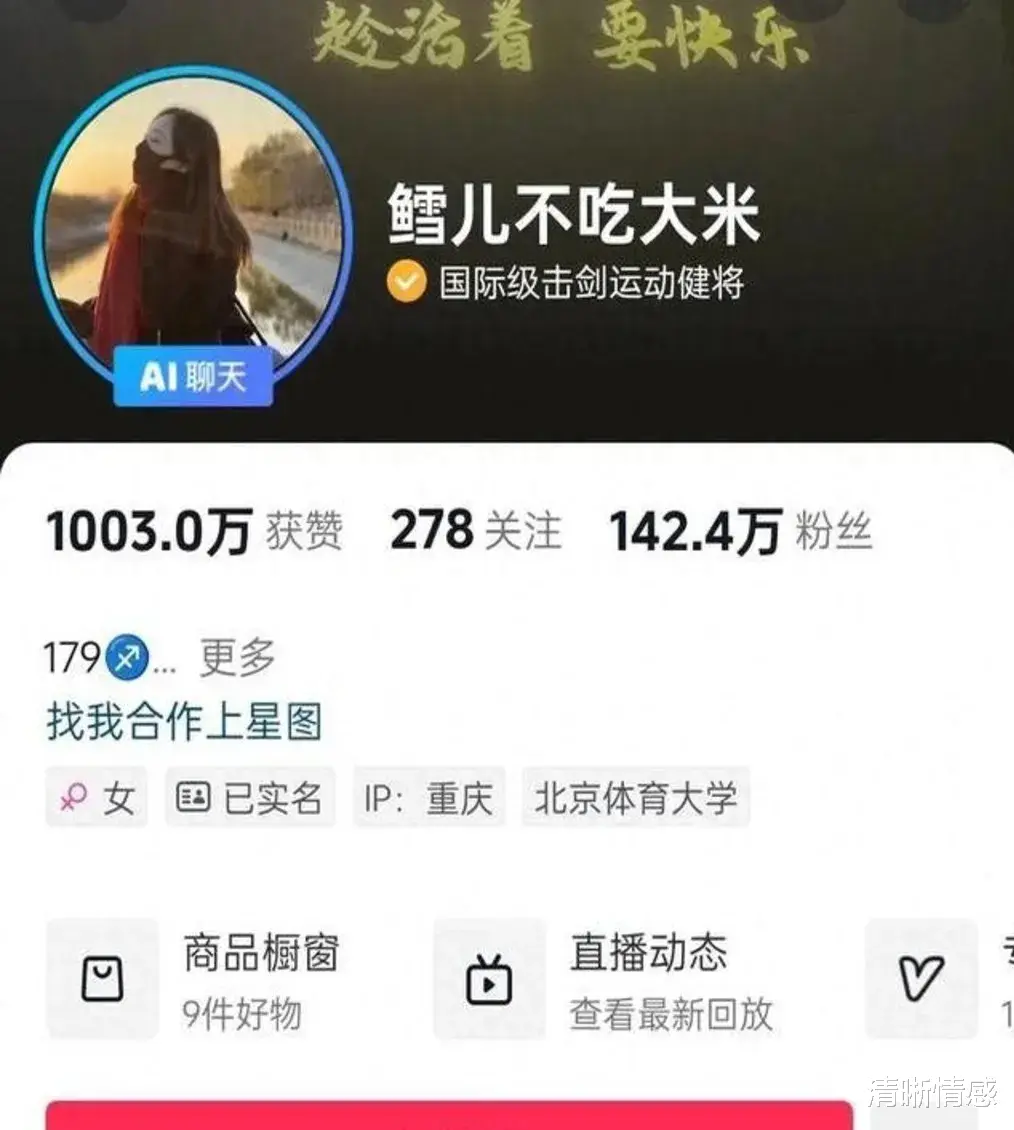Tap the AI聊天 badge
Viewport: 1014px width, 1130px height.
pyautogui.click(x=193, y=377)
